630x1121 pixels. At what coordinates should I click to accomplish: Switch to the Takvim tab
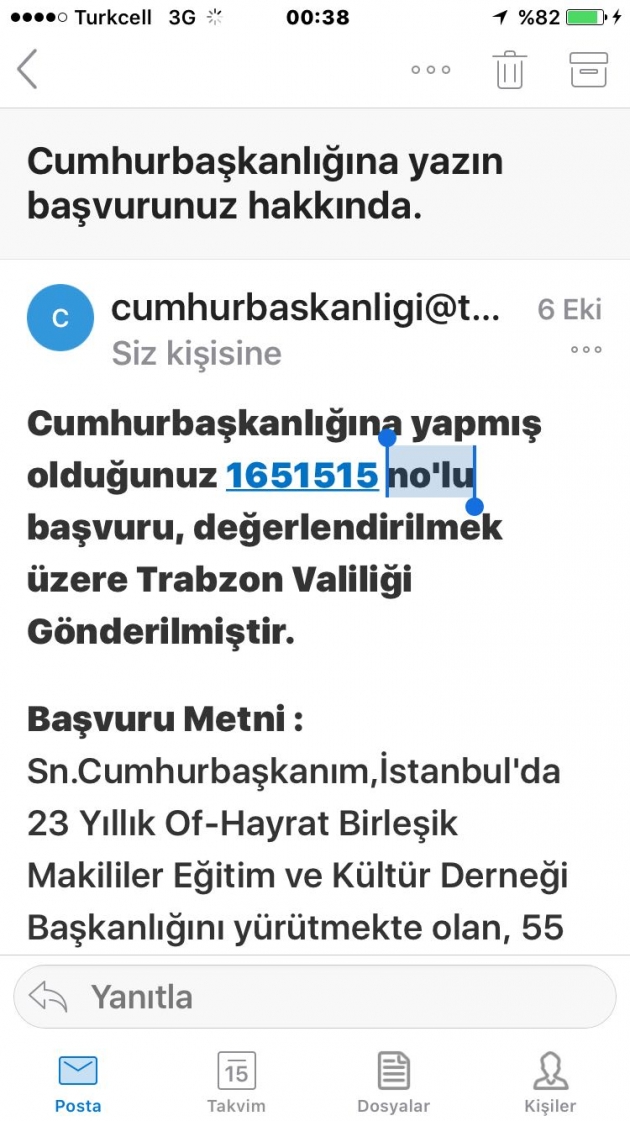tap(236, 1083)
